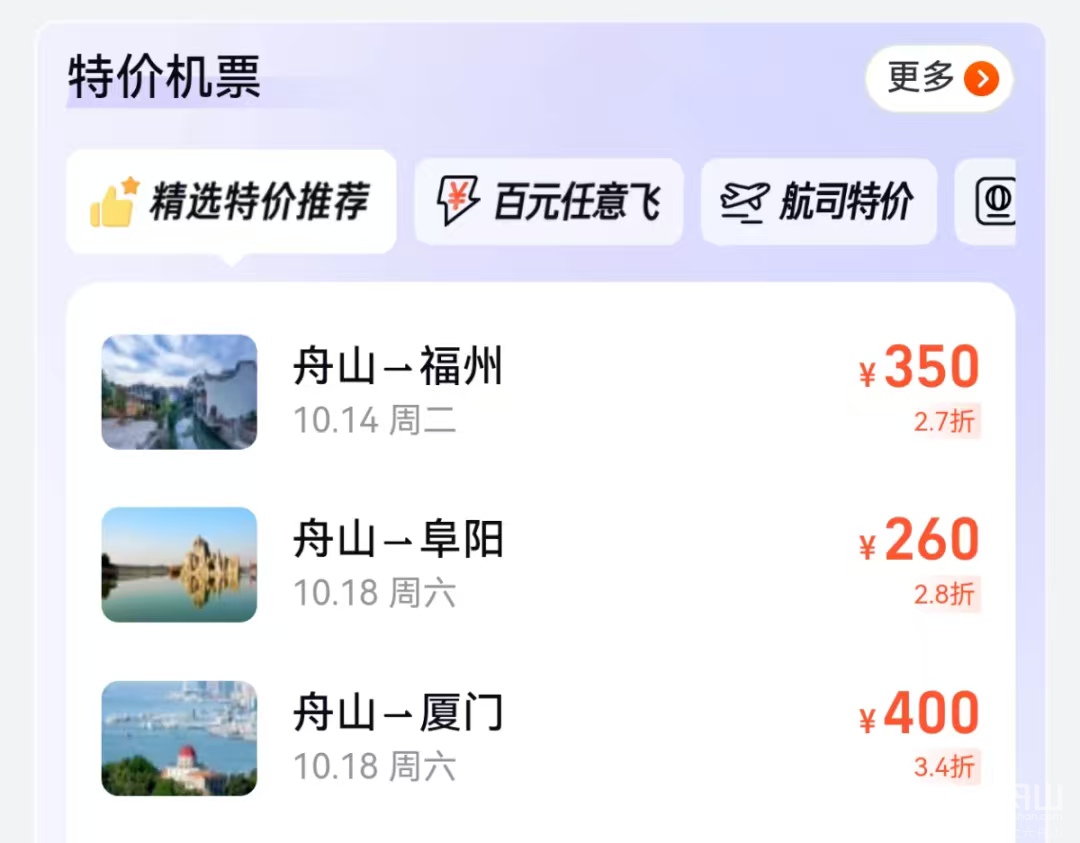Open the 舟山→阜阳 flight for ¥260
The width and height of the screenshot is (1080, 843).
(540, 564)
